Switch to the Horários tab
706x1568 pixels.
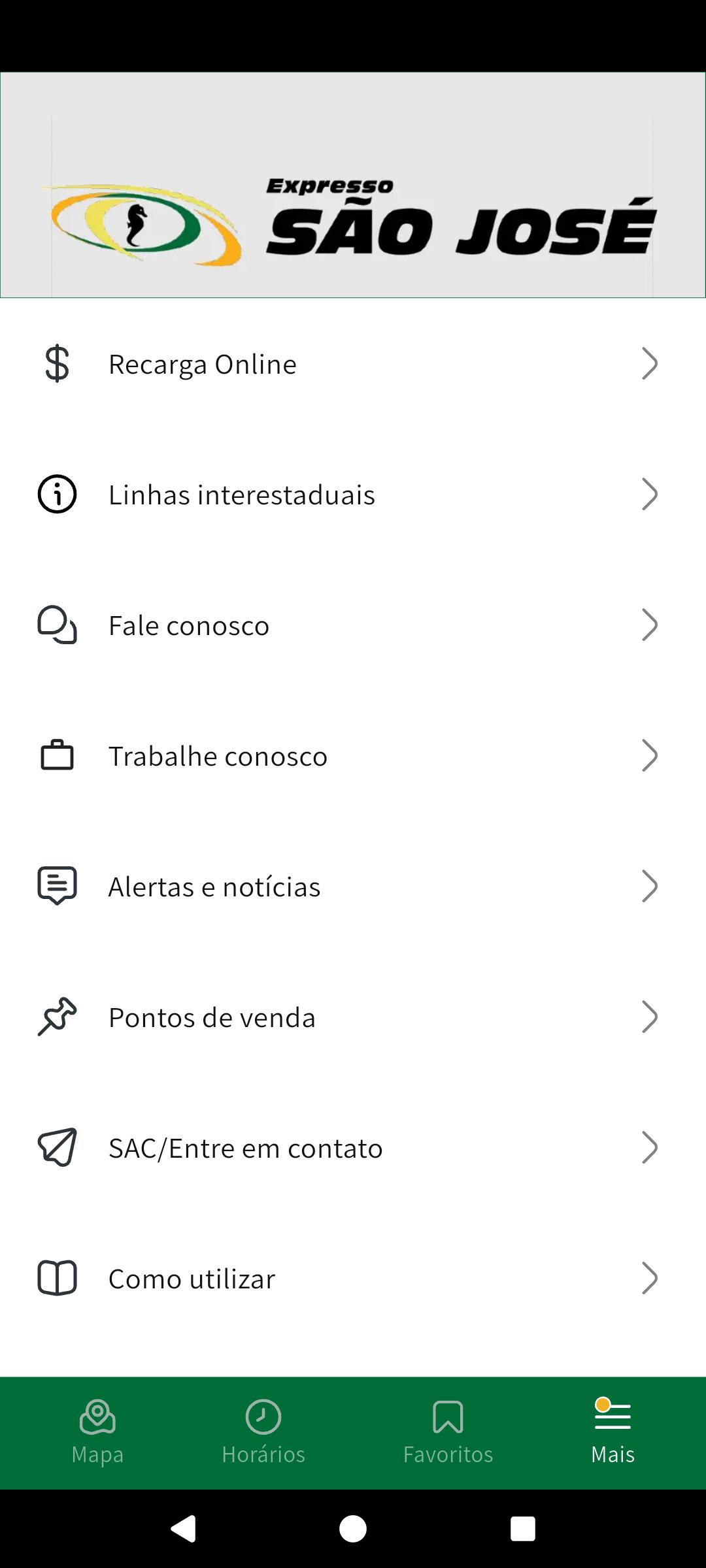pos(263,1432)
